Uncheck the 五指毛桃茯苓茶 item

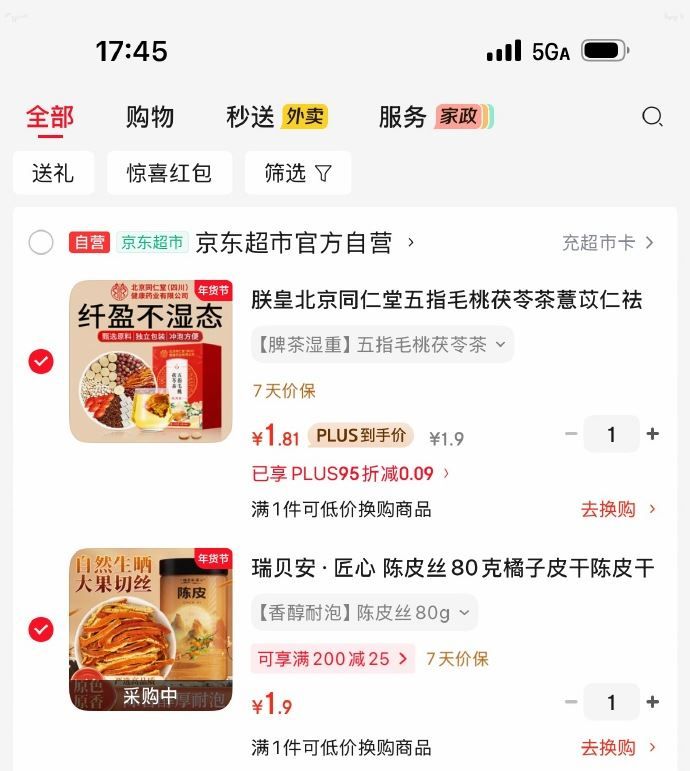click(x=41, y=361)
